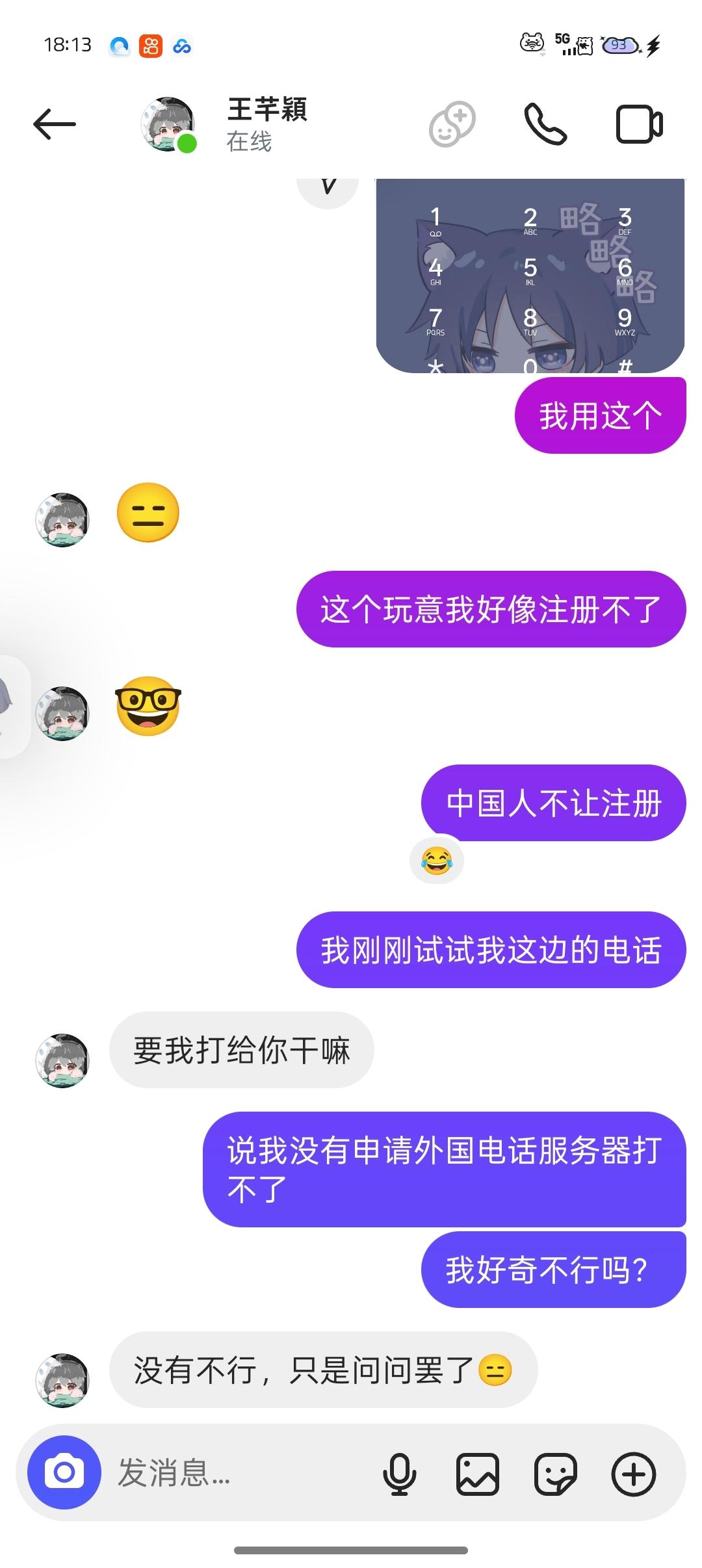Start a video call with 王芊颖
Viewport: 702px width, 1568px height.
pyautogui.click(x=639, y=124)
